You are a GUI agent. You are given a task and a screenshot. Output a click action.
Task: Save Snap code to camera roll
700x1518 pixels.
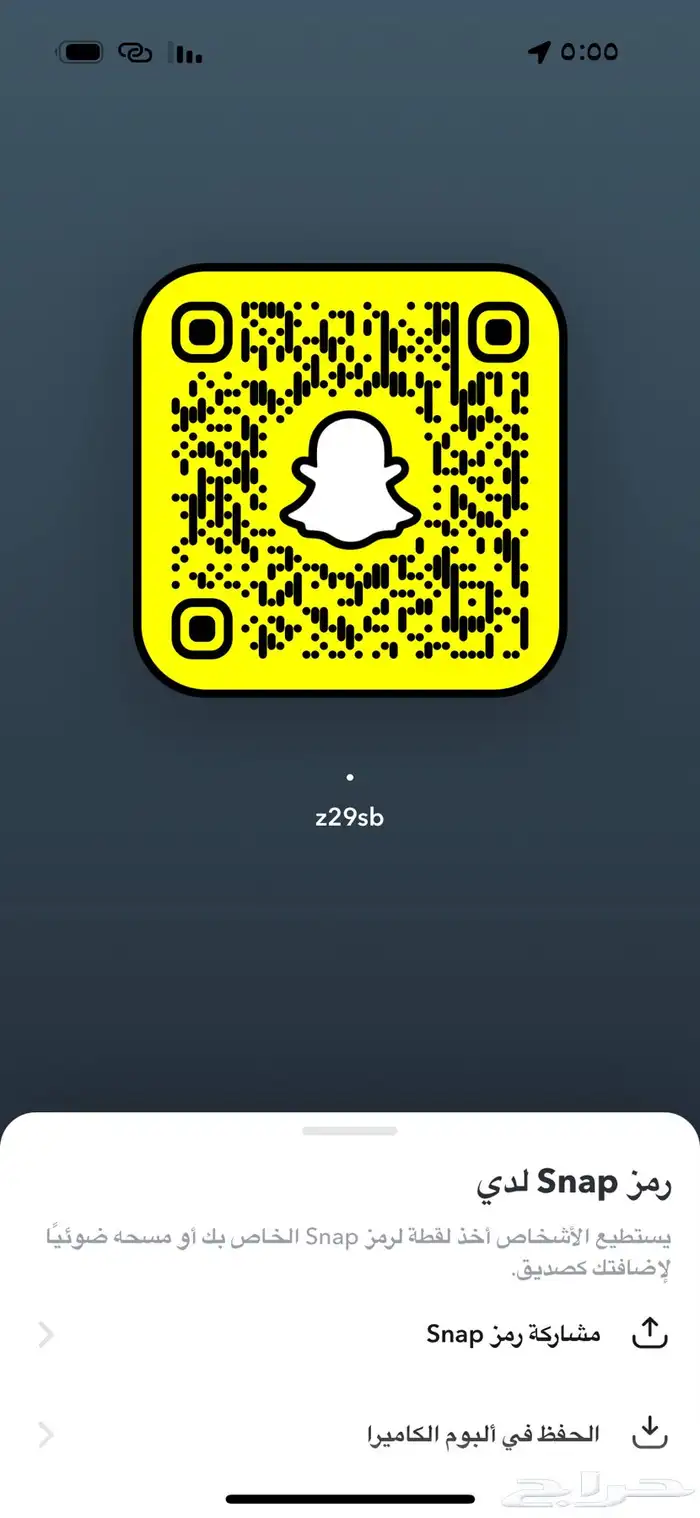tap(482, 1435)
